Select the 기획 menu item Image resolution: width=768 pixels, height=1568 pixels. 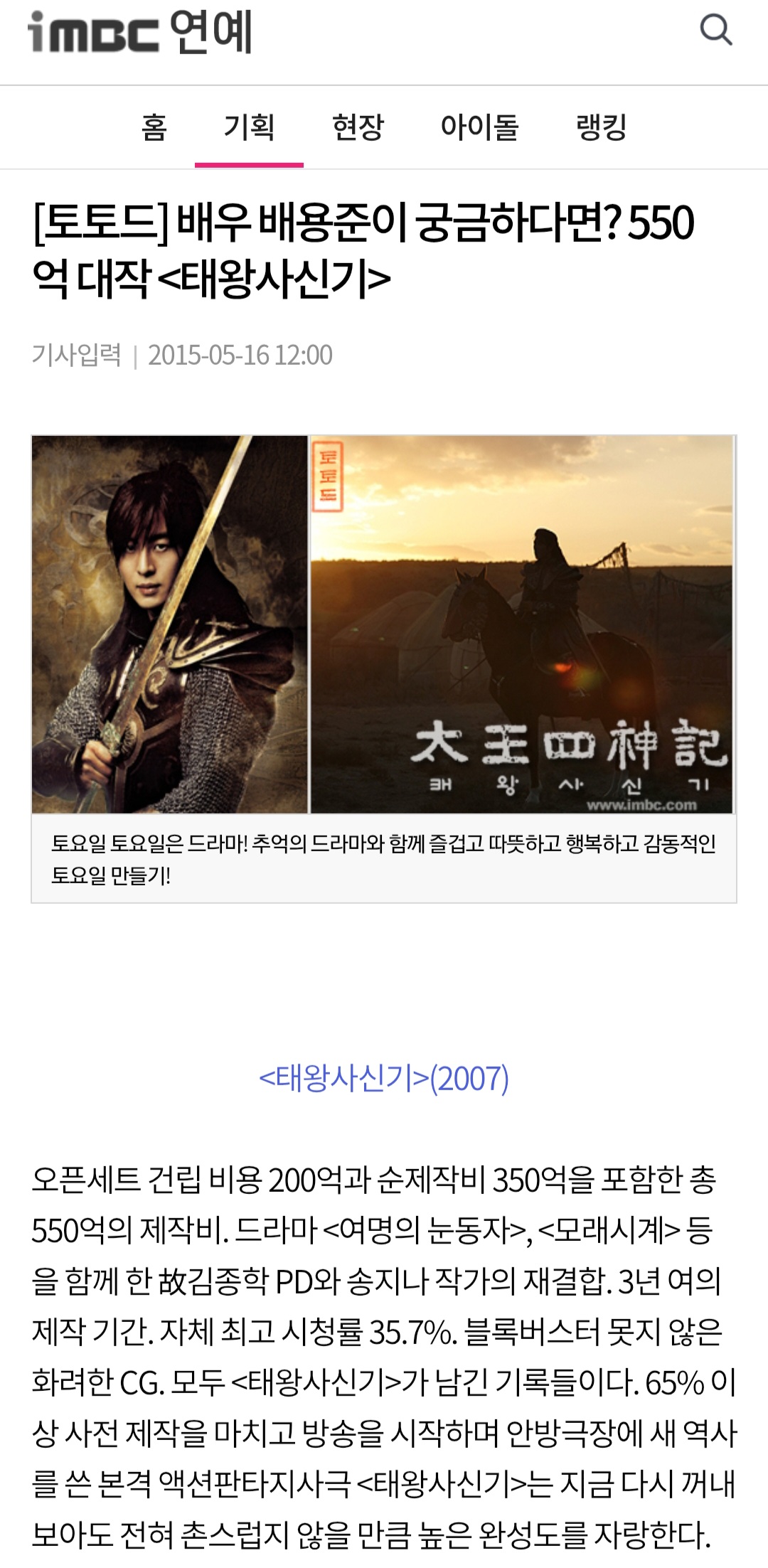pyautogui.click(x=249, y=127)
